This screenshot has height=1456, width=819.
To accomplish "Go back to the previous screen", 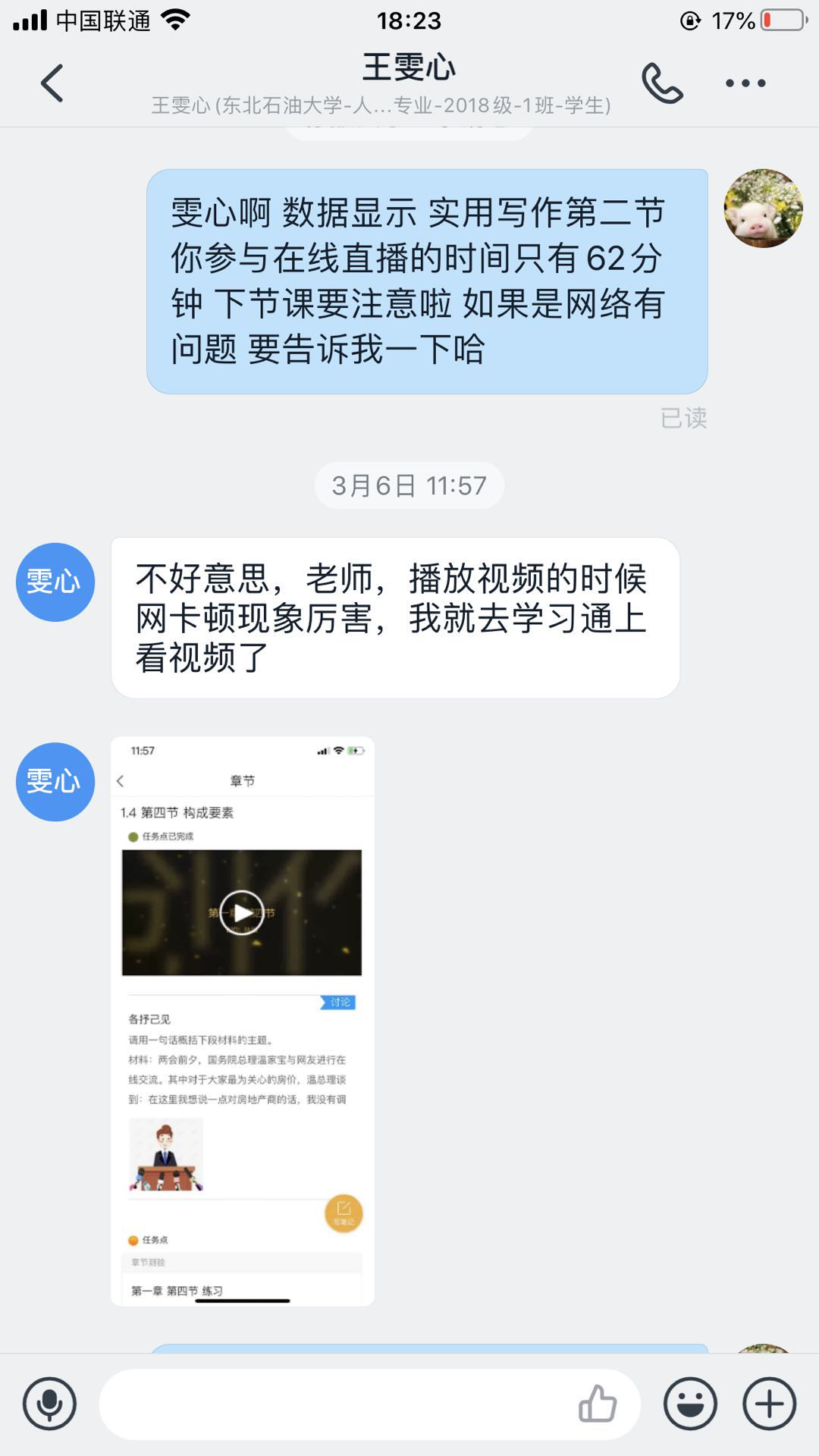I will tap(52, 83).
